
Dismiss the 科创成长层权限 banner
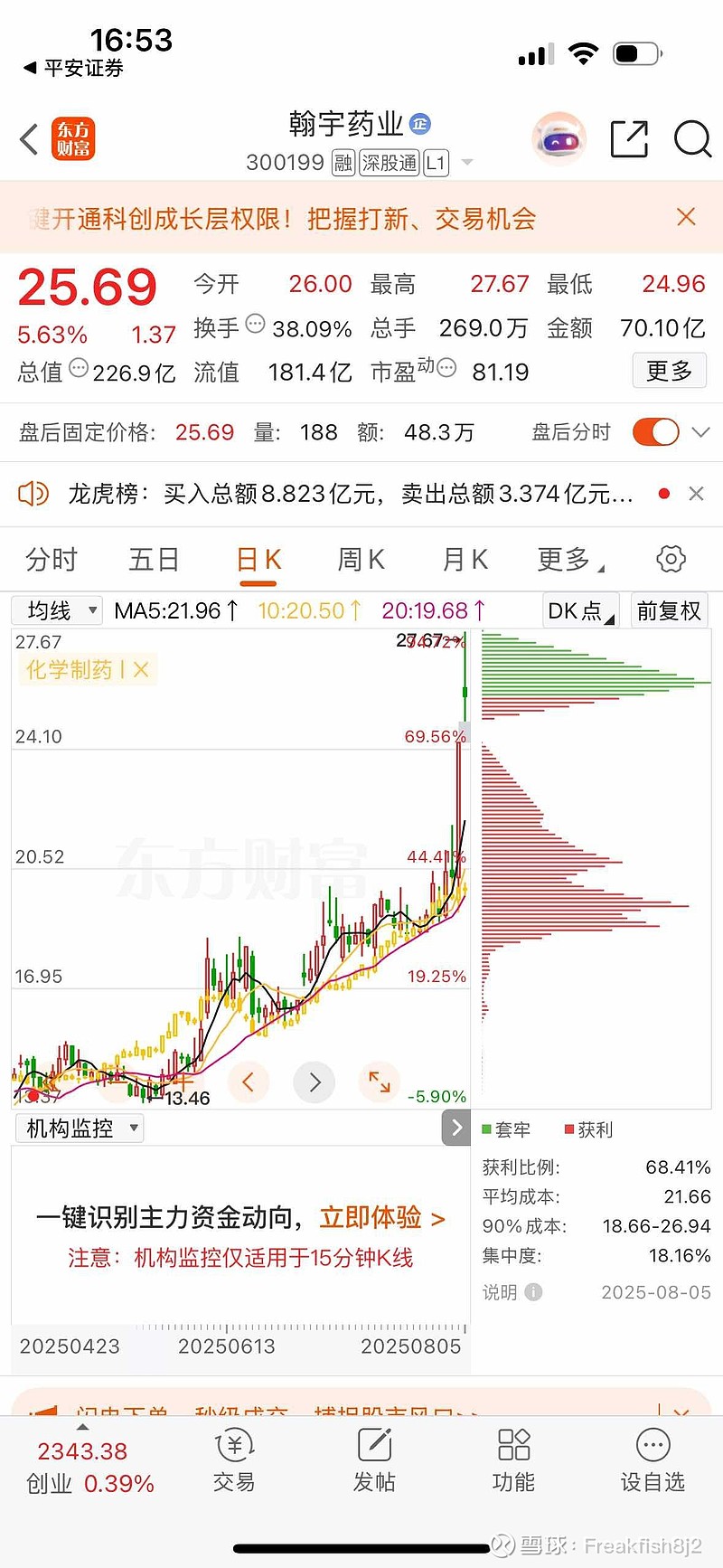(686, 217)
